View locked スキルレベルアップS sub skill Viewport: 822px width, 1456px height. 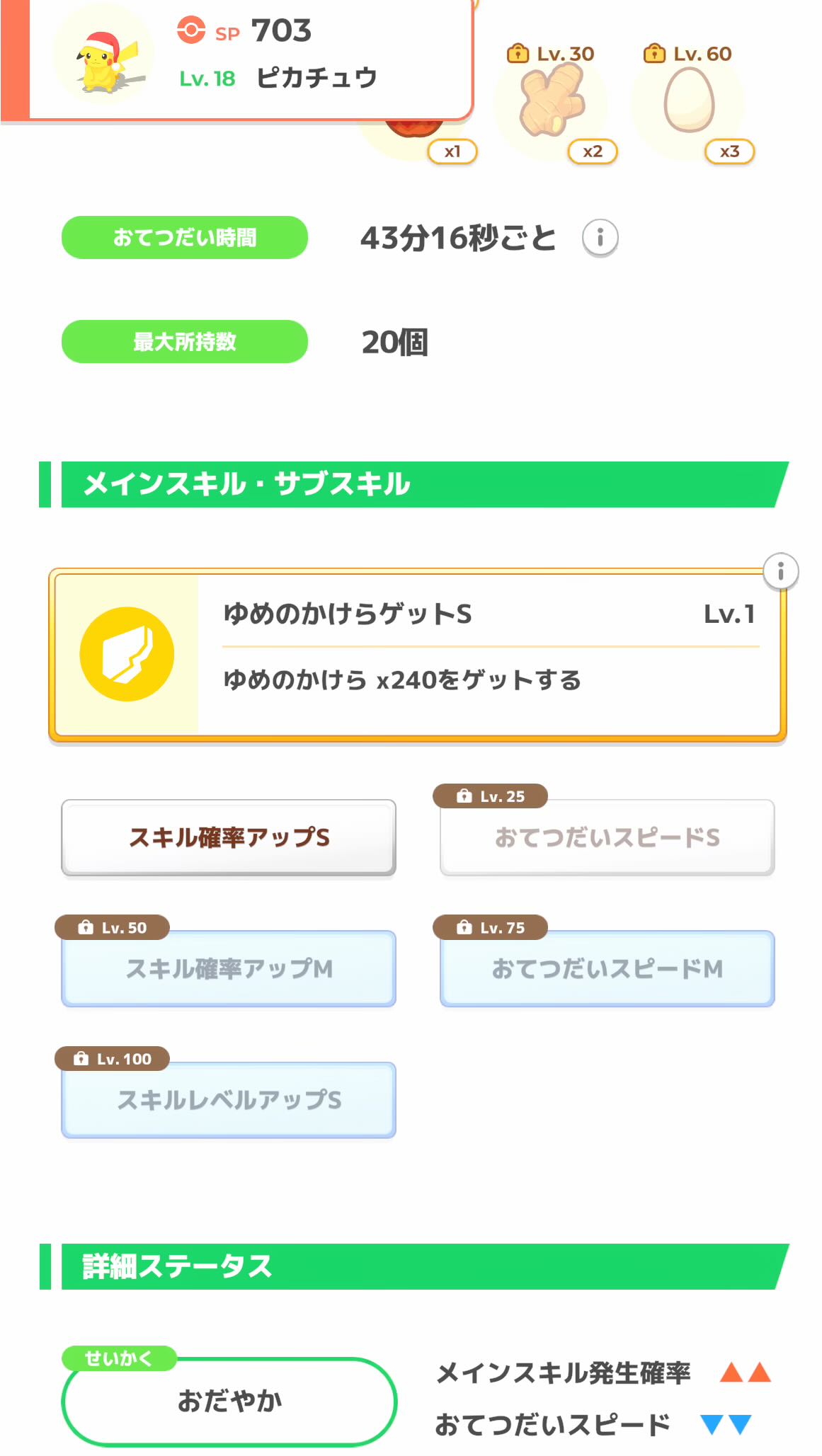(229, 1099)
